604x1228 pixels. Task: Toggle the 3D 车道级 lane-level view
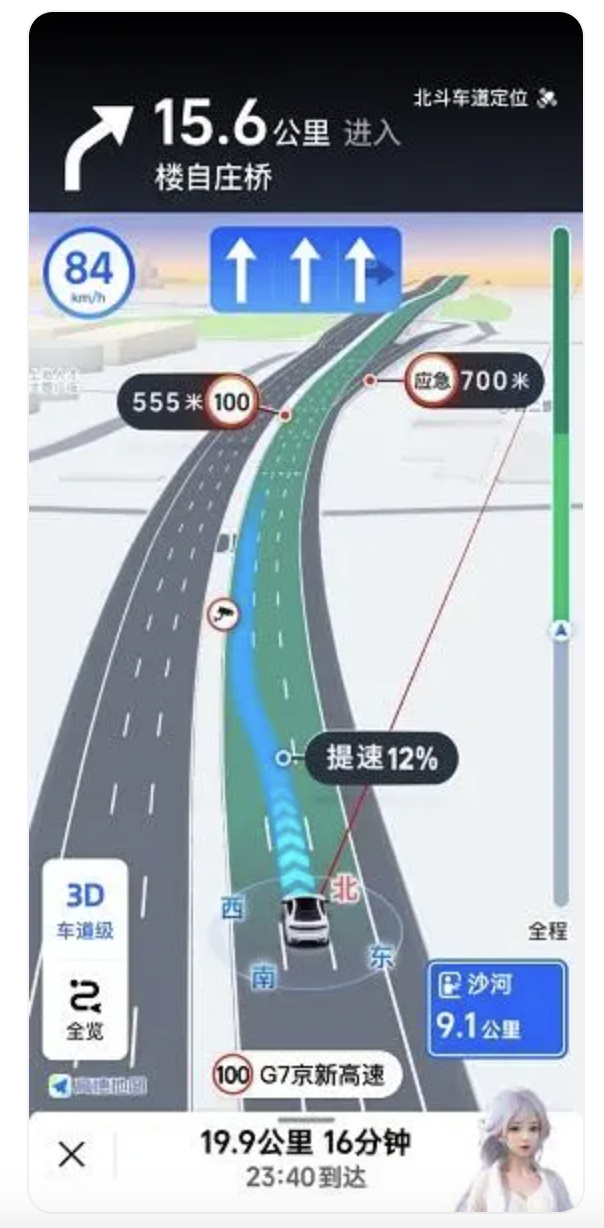point(85,909)
